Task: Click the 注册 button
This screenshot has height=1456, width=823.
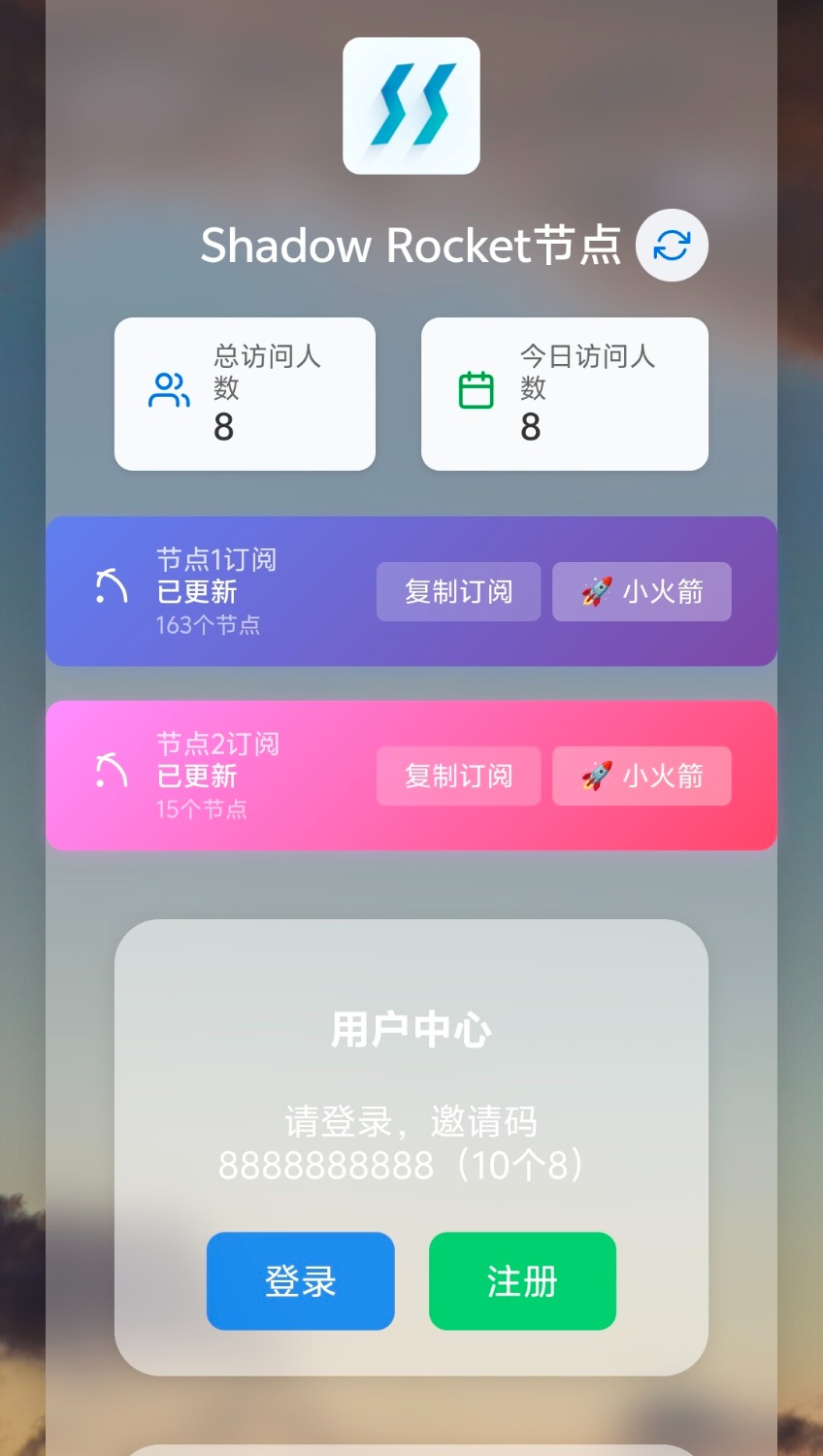Action: click(x=521, y=1281)
